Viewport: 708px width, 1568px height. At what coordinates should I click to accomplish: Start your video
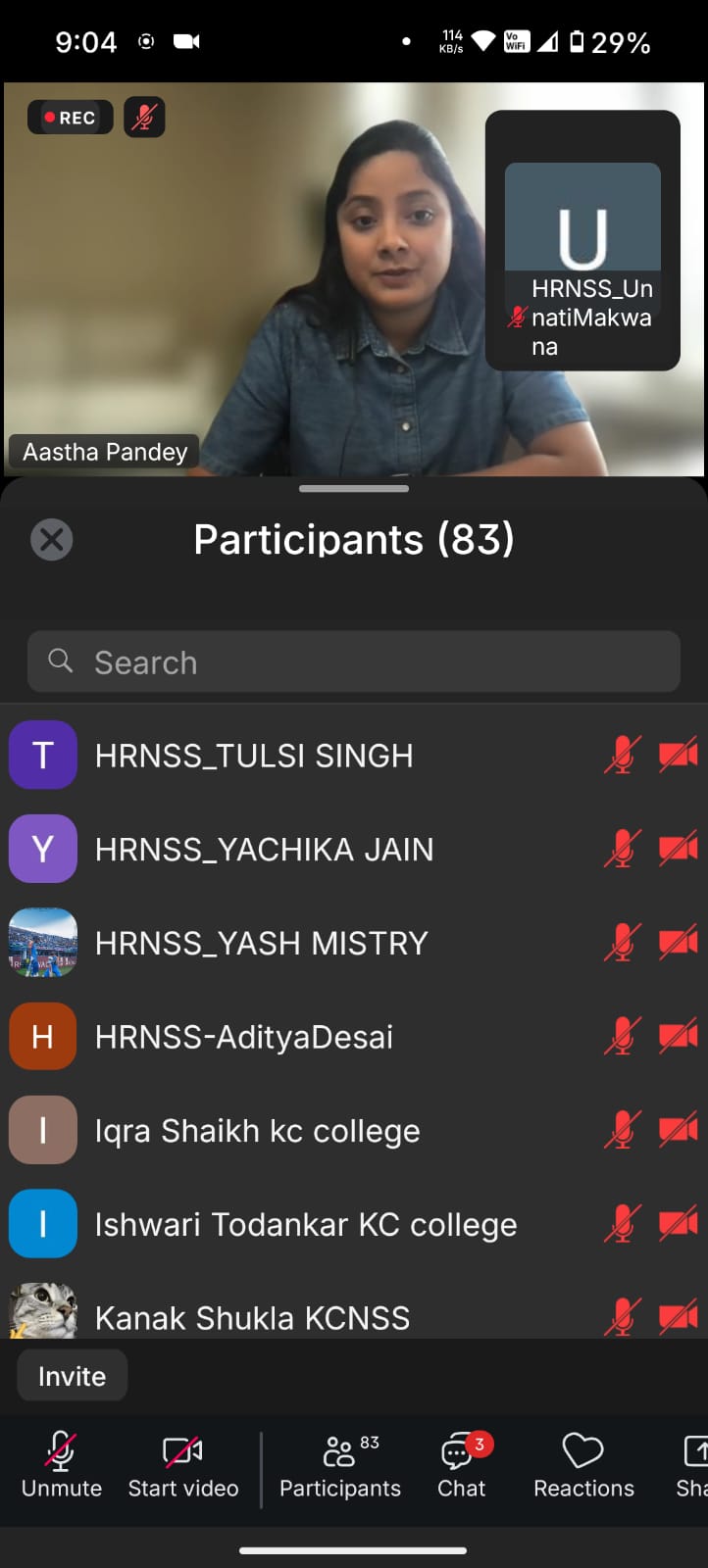click(183, 1465)
